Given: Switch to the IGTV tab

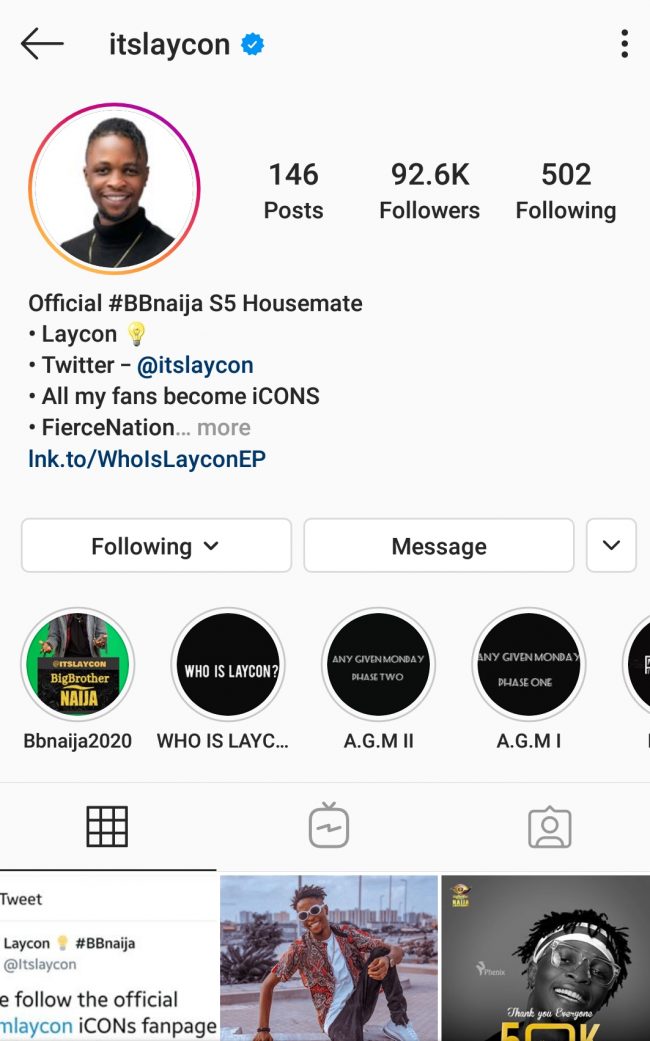Looking at the screenshot, I should [328, 826].
